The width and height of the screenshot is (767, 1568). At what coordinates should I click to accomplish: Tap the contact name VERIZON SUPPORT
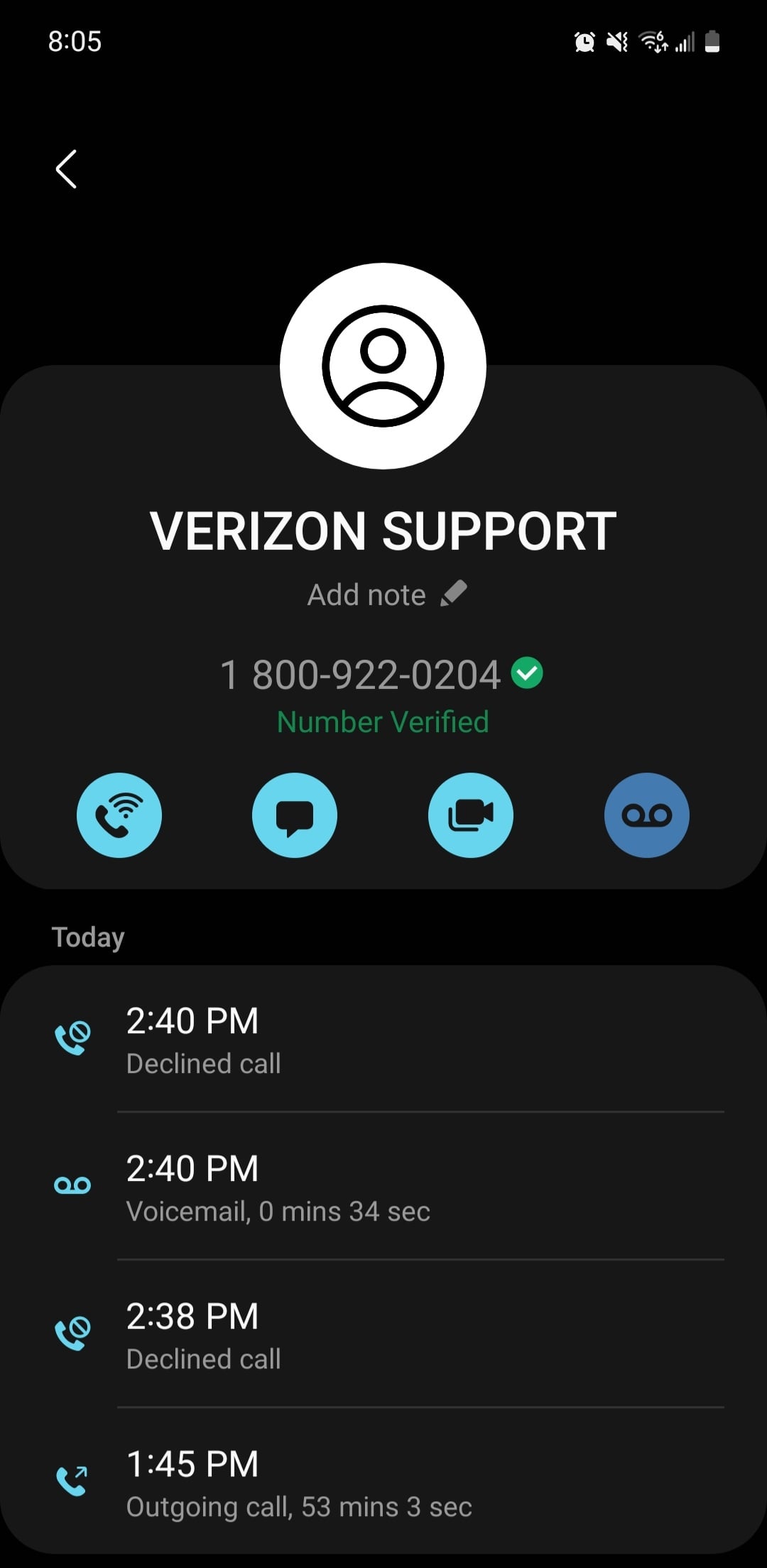point(383,528)
